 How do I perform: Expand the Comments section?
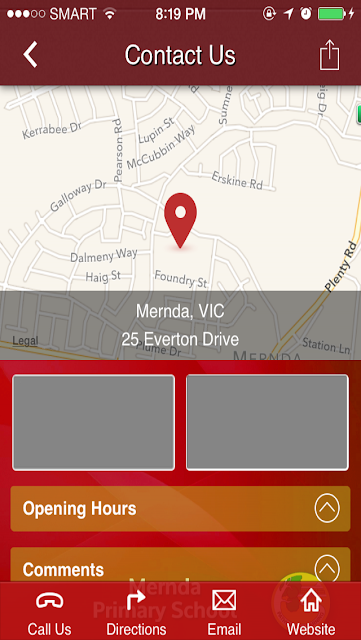(x=180, y=566)
